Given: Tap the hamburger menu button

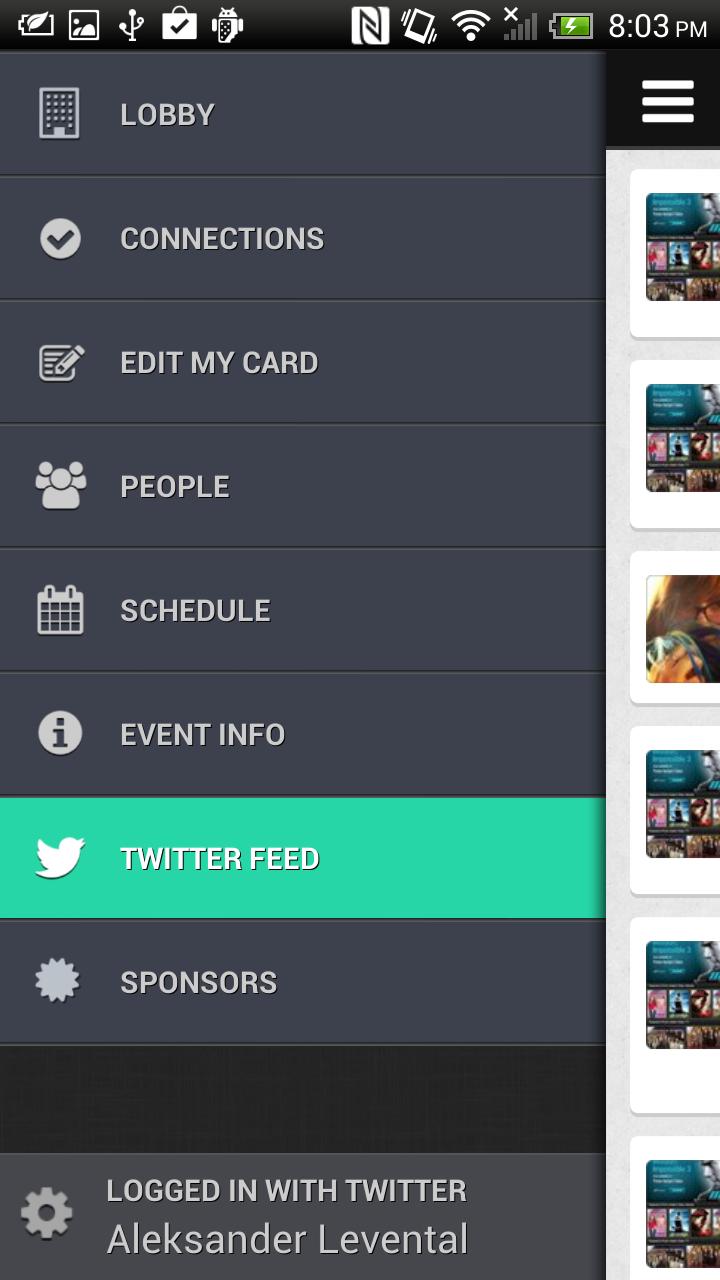Looking at the screenshot, I should pos(667,101).
